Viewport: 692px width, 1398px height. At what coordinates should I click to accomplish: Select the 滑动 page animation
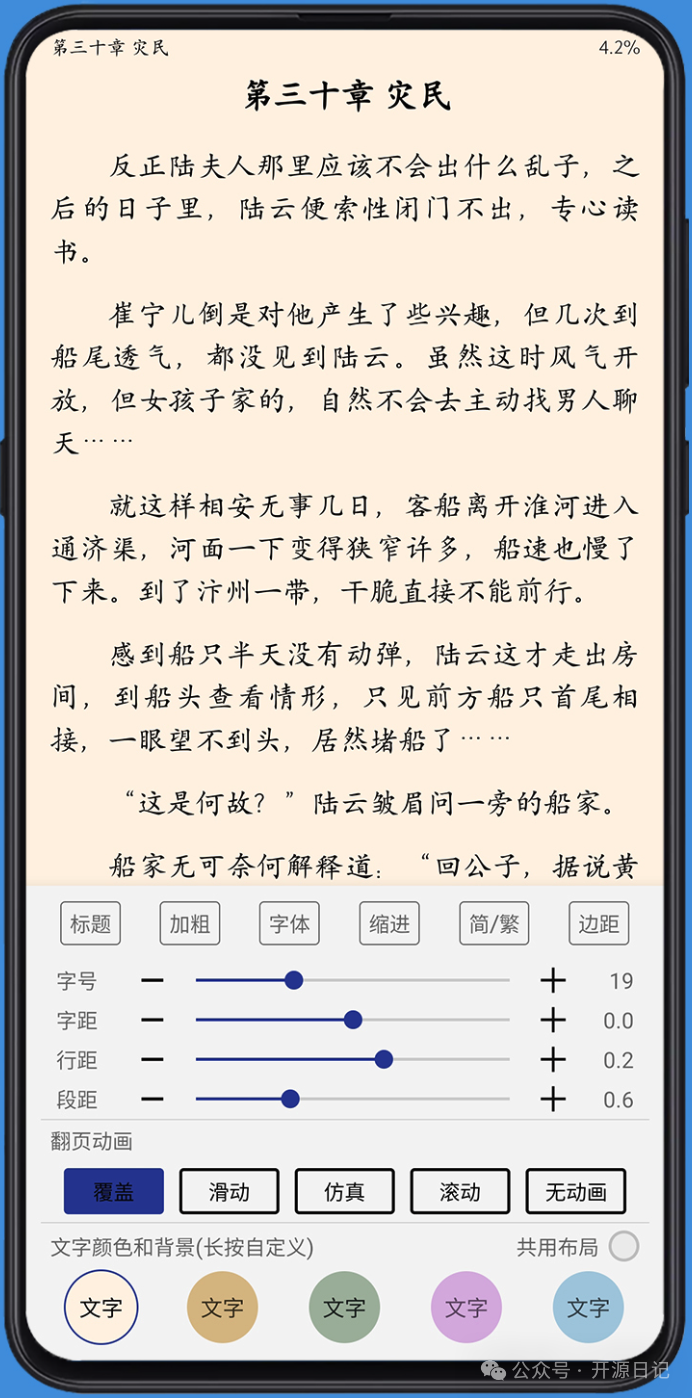point(229,1192)
